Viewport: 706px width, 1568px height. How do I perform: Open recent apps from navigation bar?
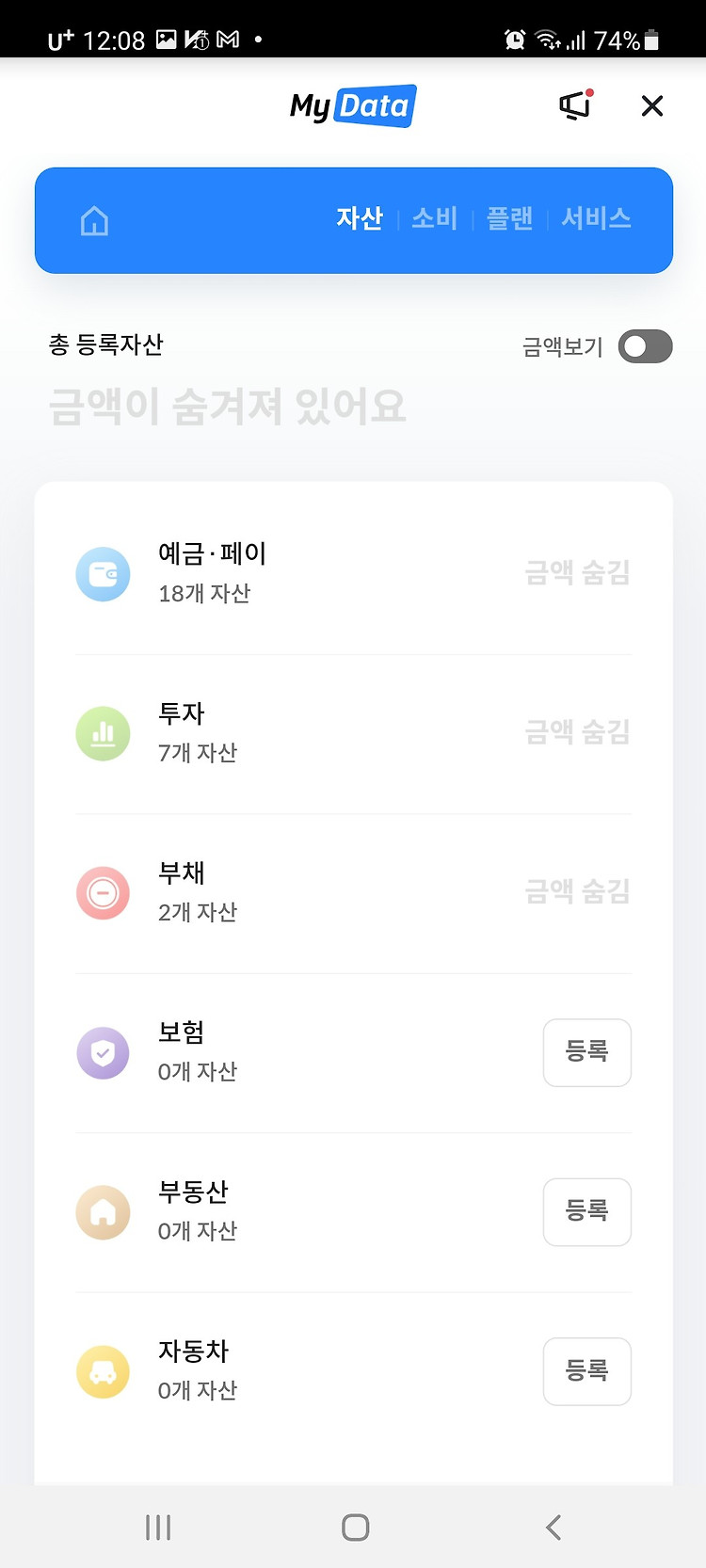pyautogui.click(x=158, y=1527)
